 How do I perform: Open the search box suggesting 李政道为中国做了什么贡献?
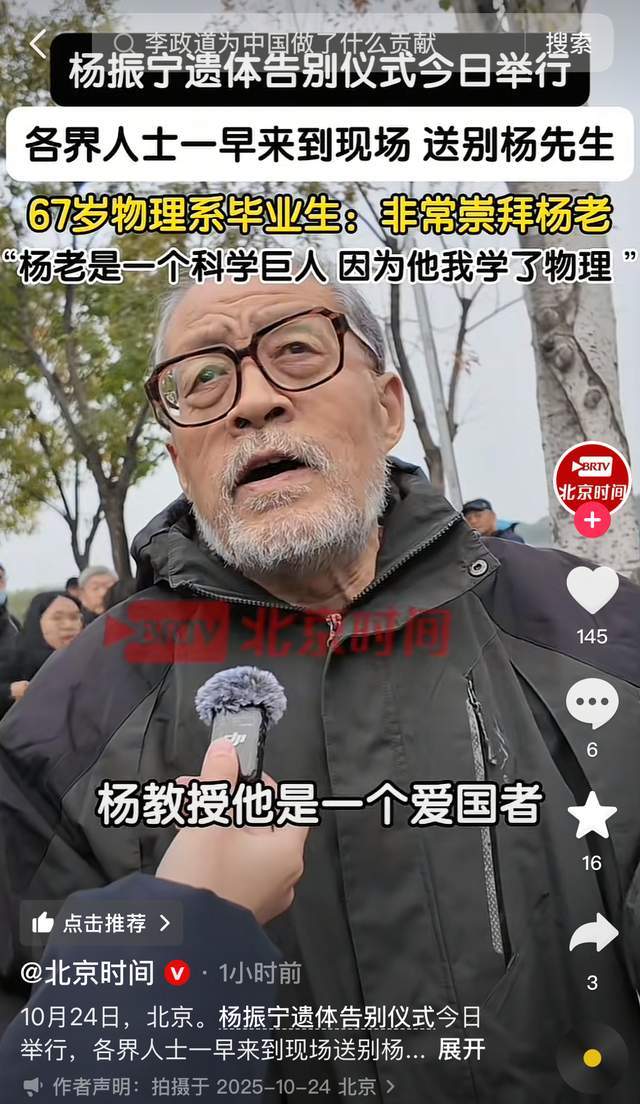tap(320, 43)
